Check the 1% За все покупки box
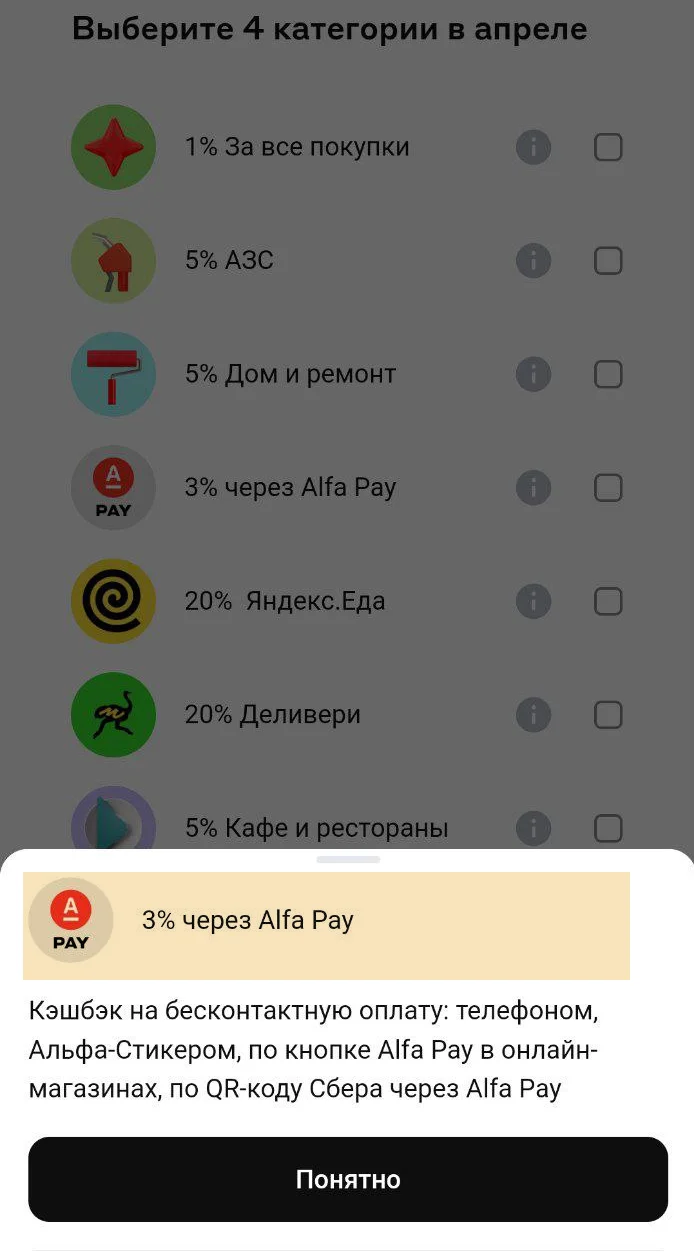 pos(608,148)
